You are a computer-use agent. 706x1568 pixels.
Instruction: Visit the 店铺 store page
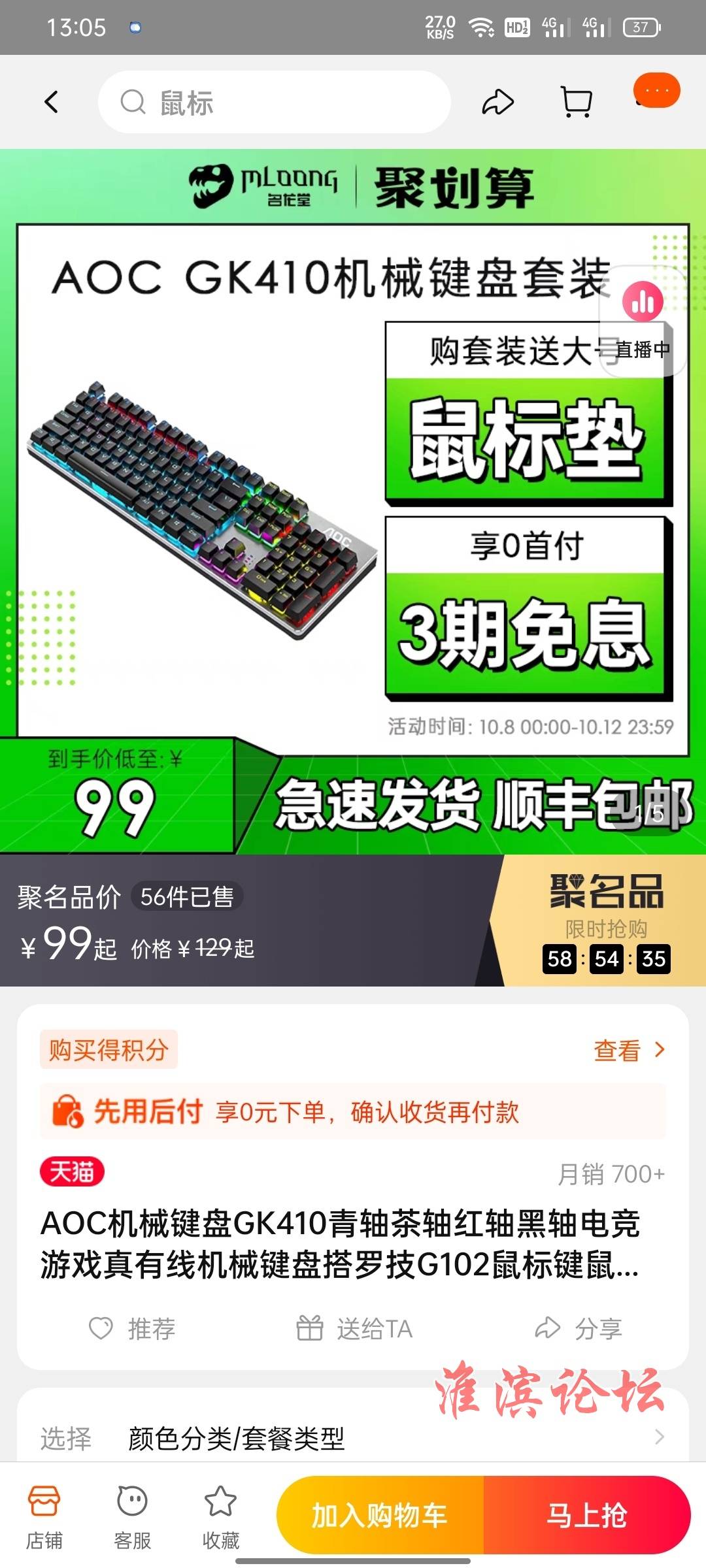coord(44,1516)
